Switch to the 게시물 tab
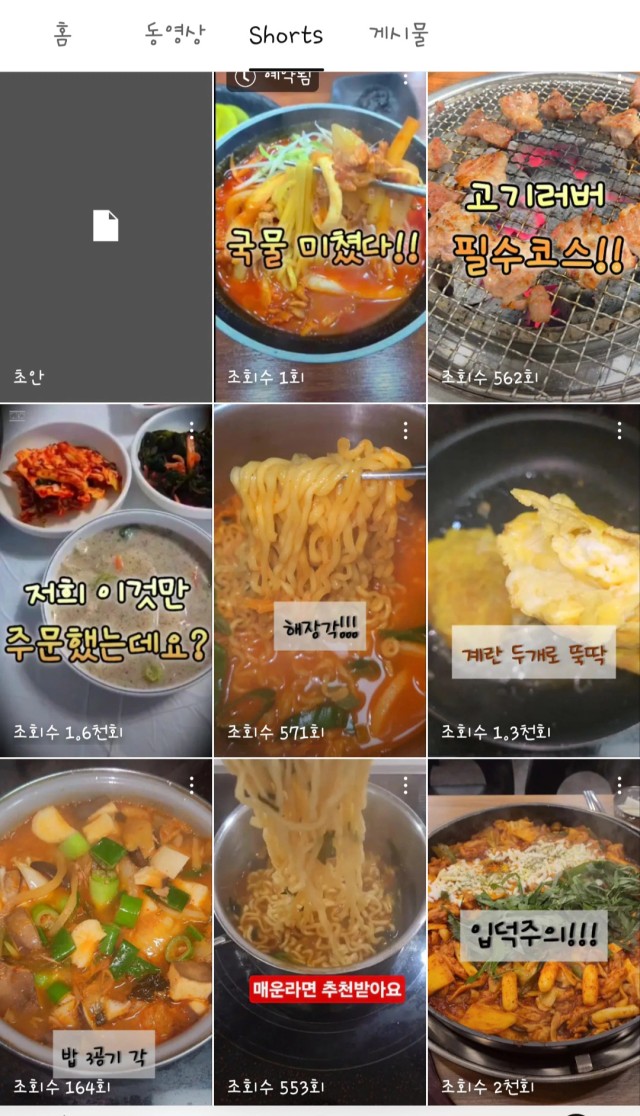The image size is (640, 1116). [x=398, y=34]
